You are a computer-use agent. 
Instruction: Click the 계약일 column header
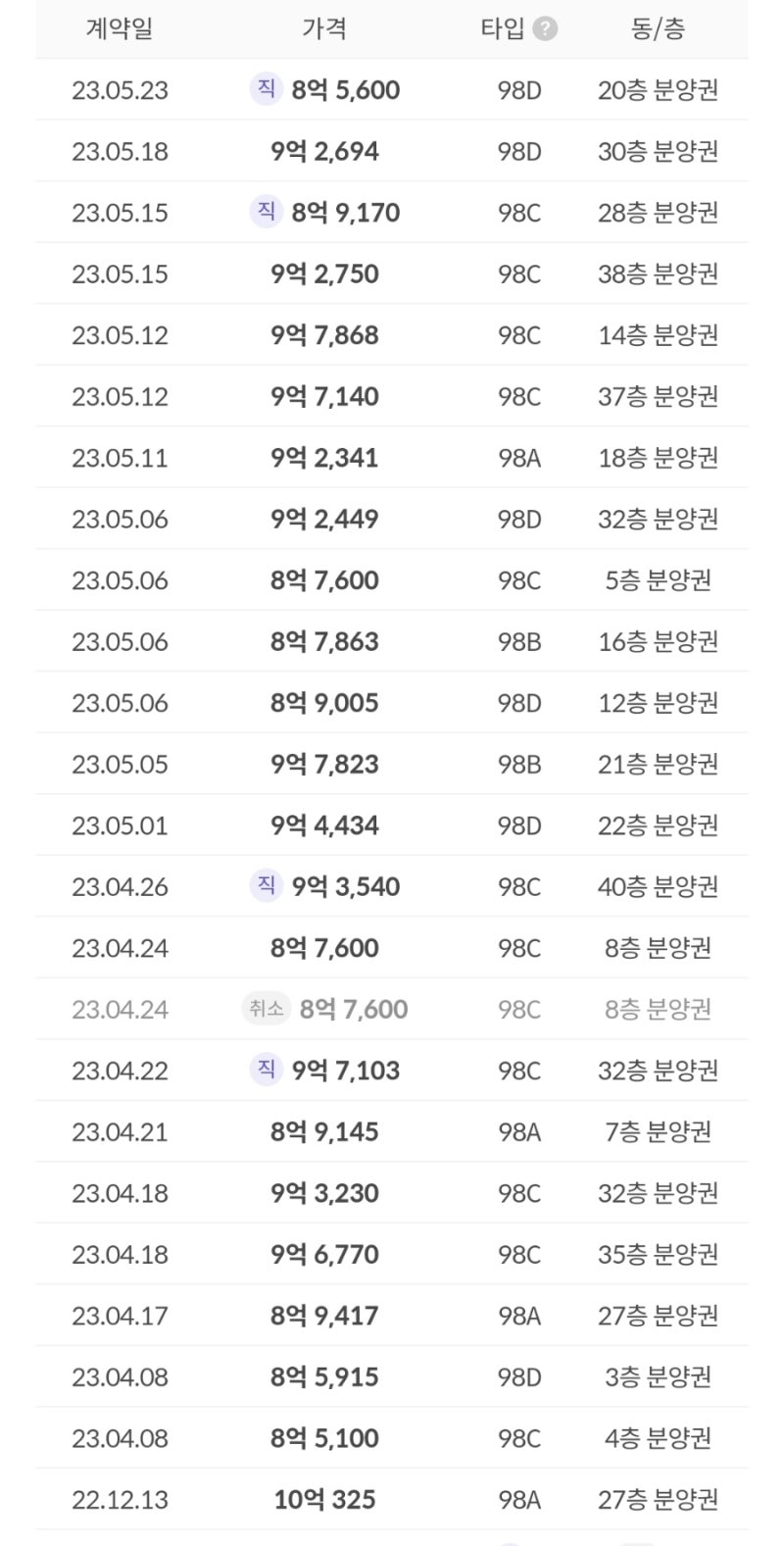120,29
